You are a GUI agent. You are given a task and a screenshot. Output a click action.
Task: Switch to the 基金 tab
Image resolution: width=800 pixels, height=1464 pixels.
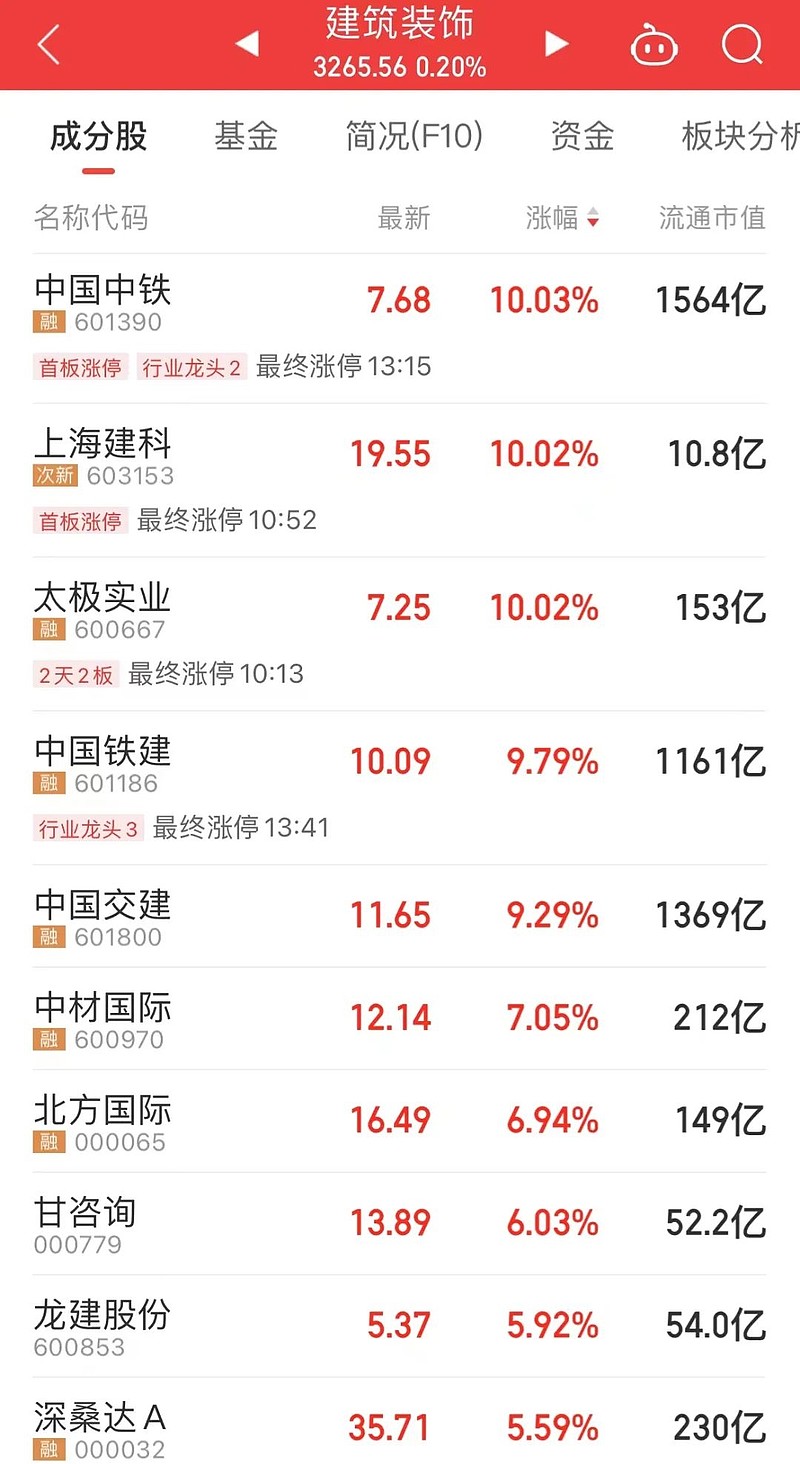click(245, 137)
